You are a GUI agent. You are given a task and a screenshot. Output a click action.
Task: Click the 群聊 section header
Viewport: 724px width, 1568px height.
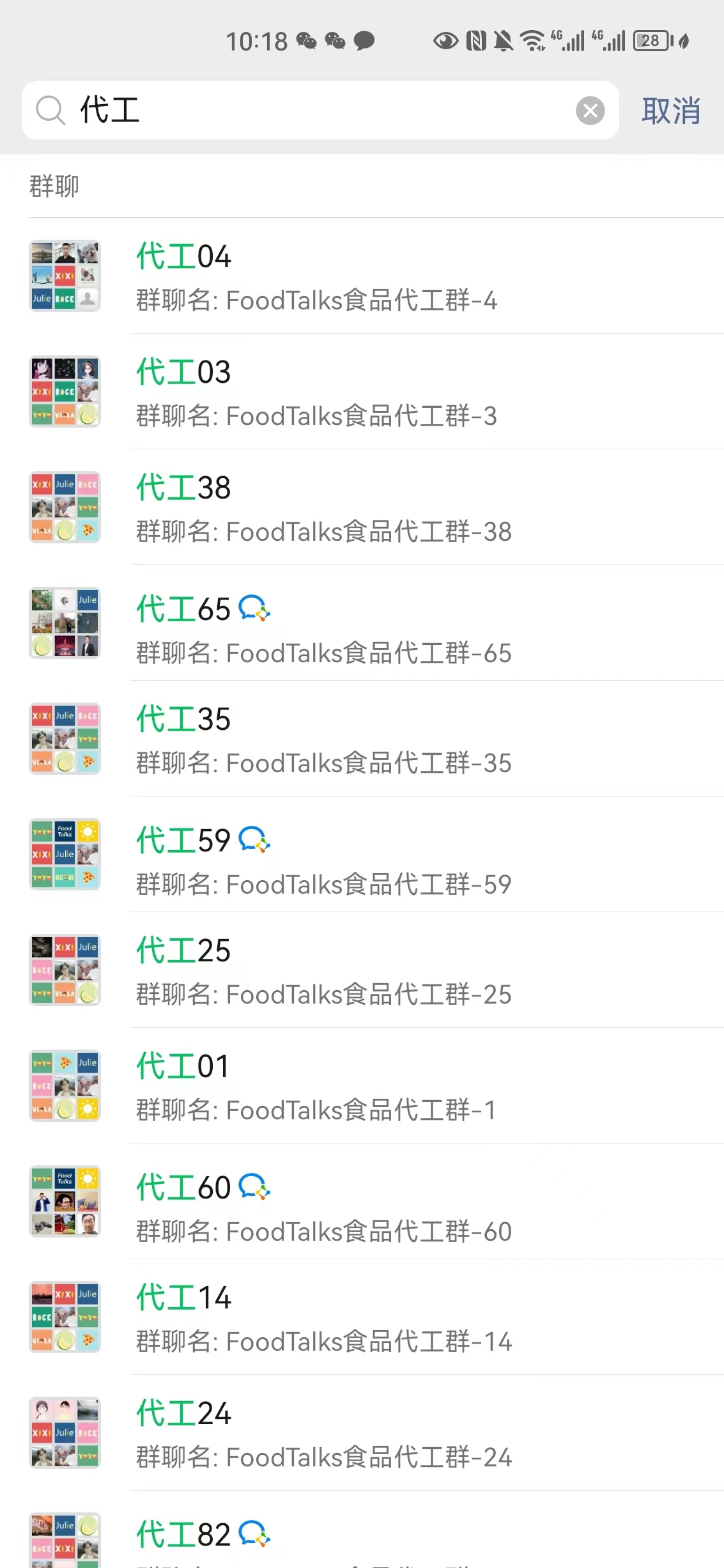pos(54,186)
